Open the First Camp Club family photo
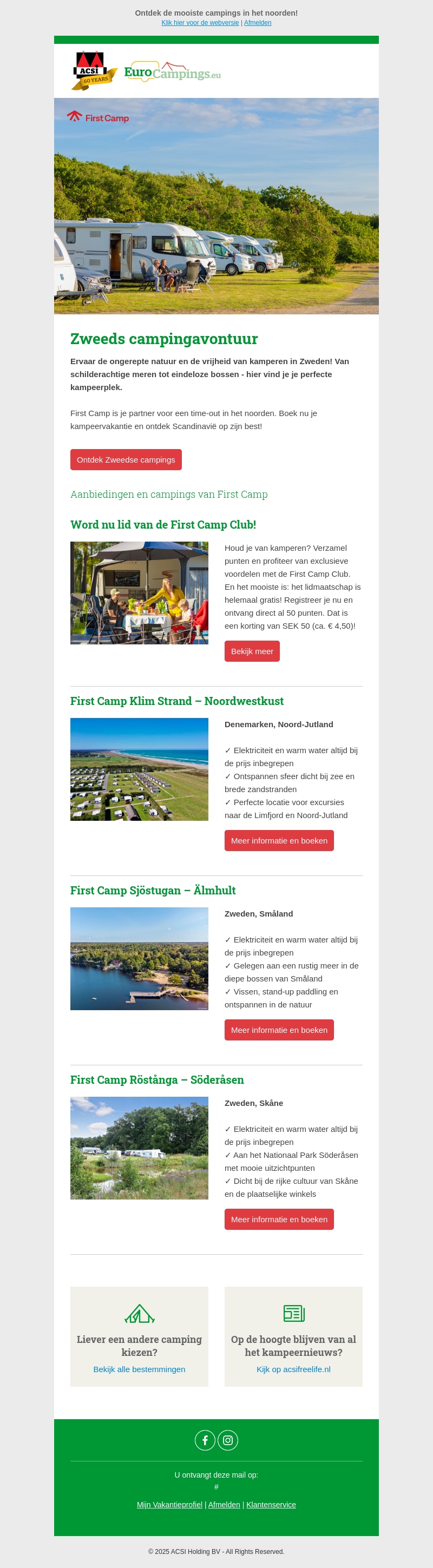433x1568 pixels. pyautogui.click(x=139, y=593)
